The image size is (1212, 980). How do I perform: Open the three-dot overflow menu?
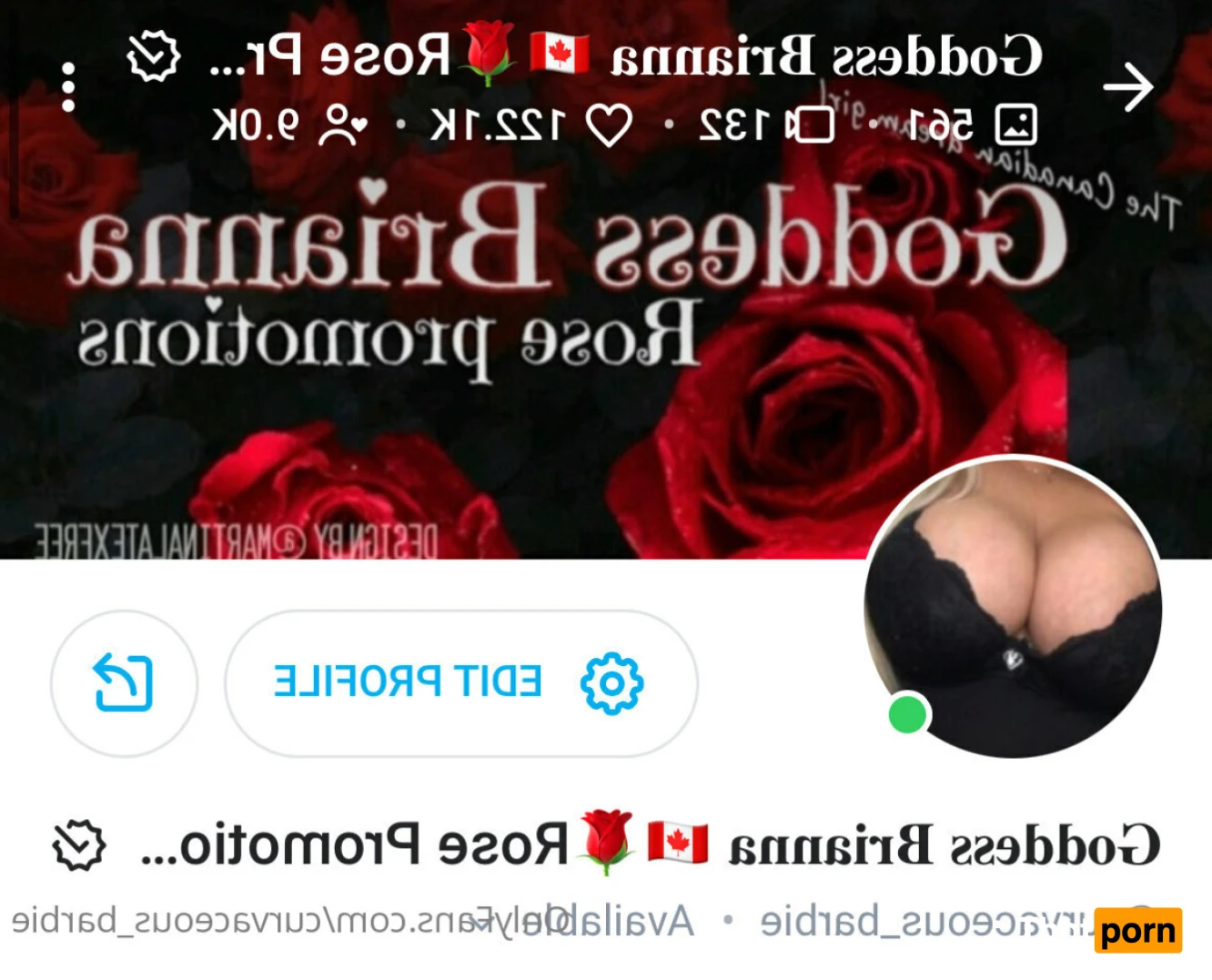click(68, 87)
